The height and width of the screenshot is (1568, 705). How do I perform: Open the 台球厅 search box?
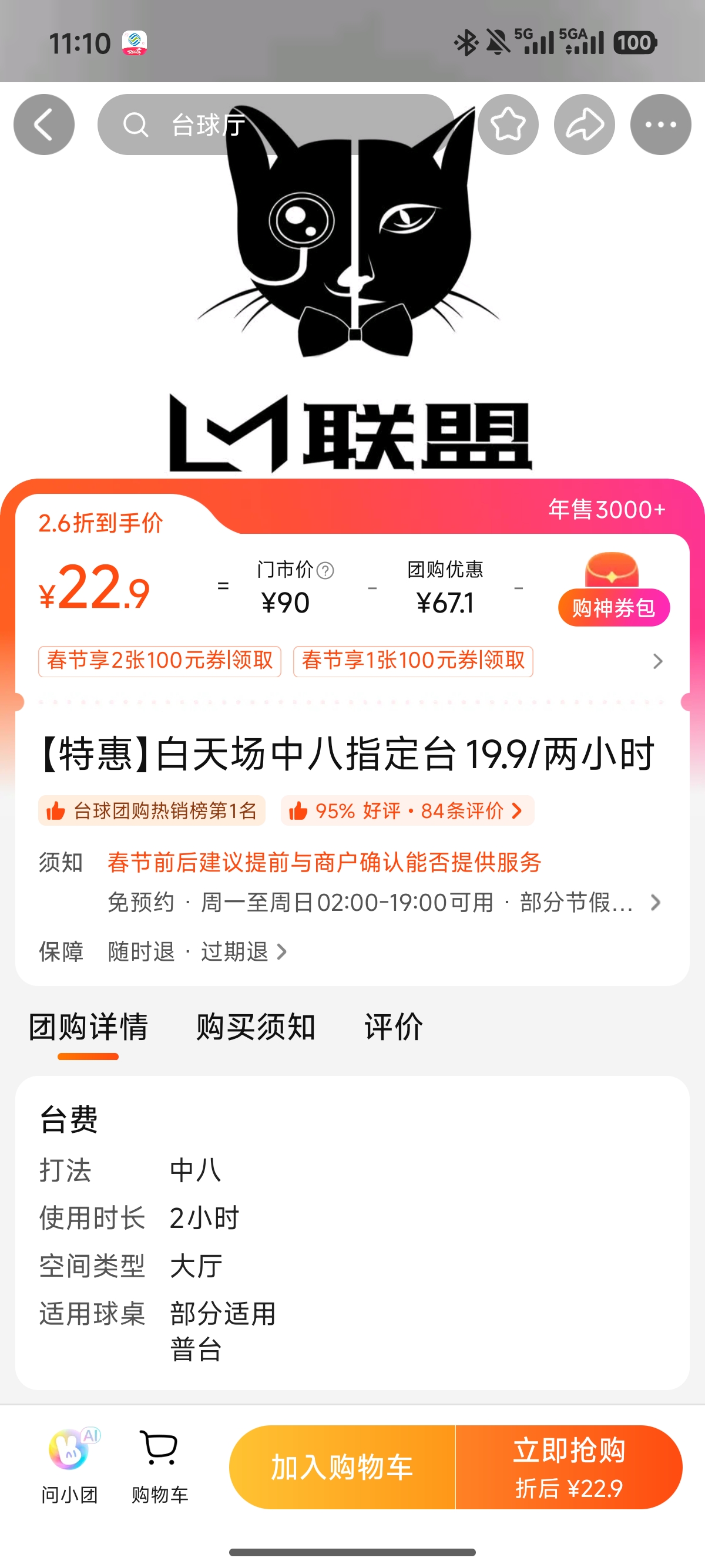[276, 125]
